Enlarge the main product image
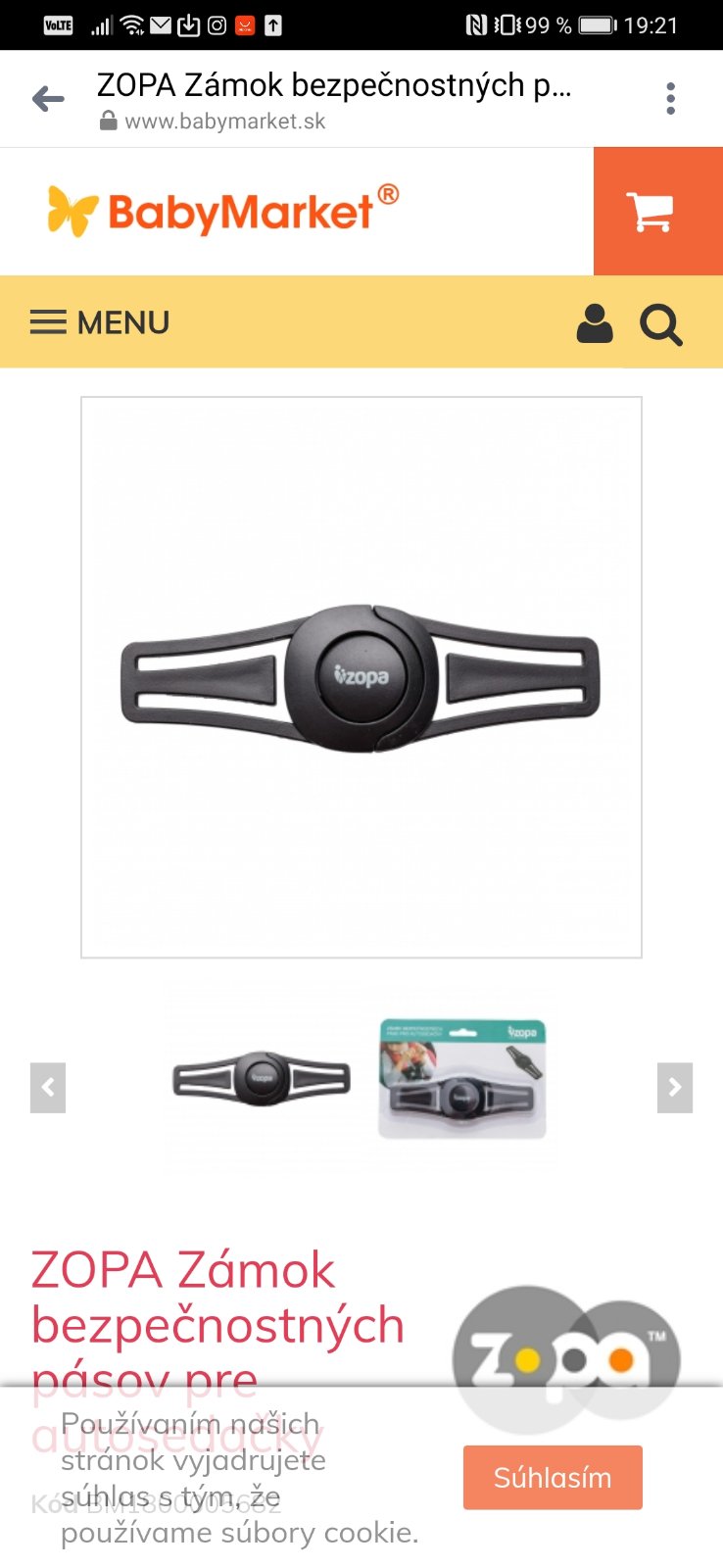 (x=361, y=677)
